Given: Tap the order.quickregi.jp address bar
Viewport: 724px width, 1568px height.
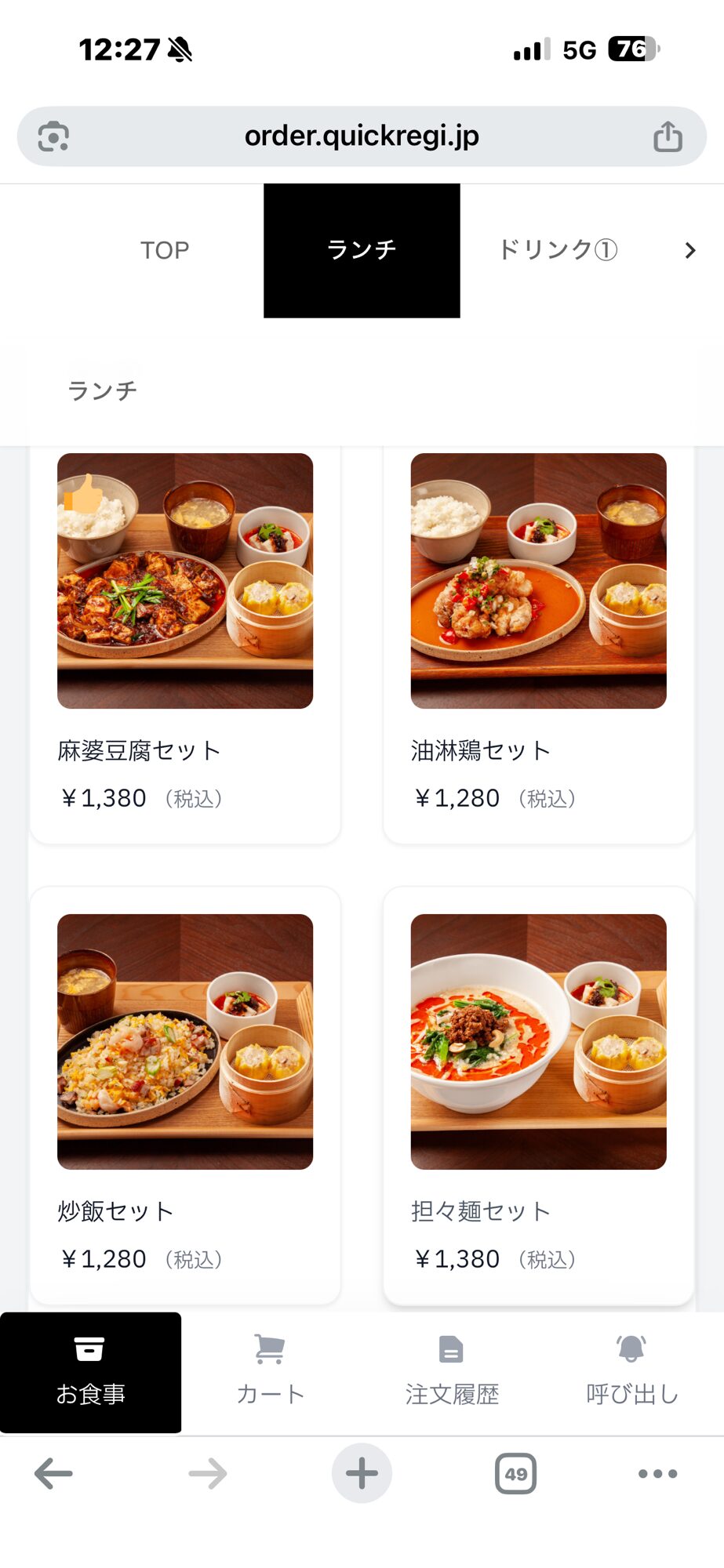Looking at the screenshot, I should [362, 136].
